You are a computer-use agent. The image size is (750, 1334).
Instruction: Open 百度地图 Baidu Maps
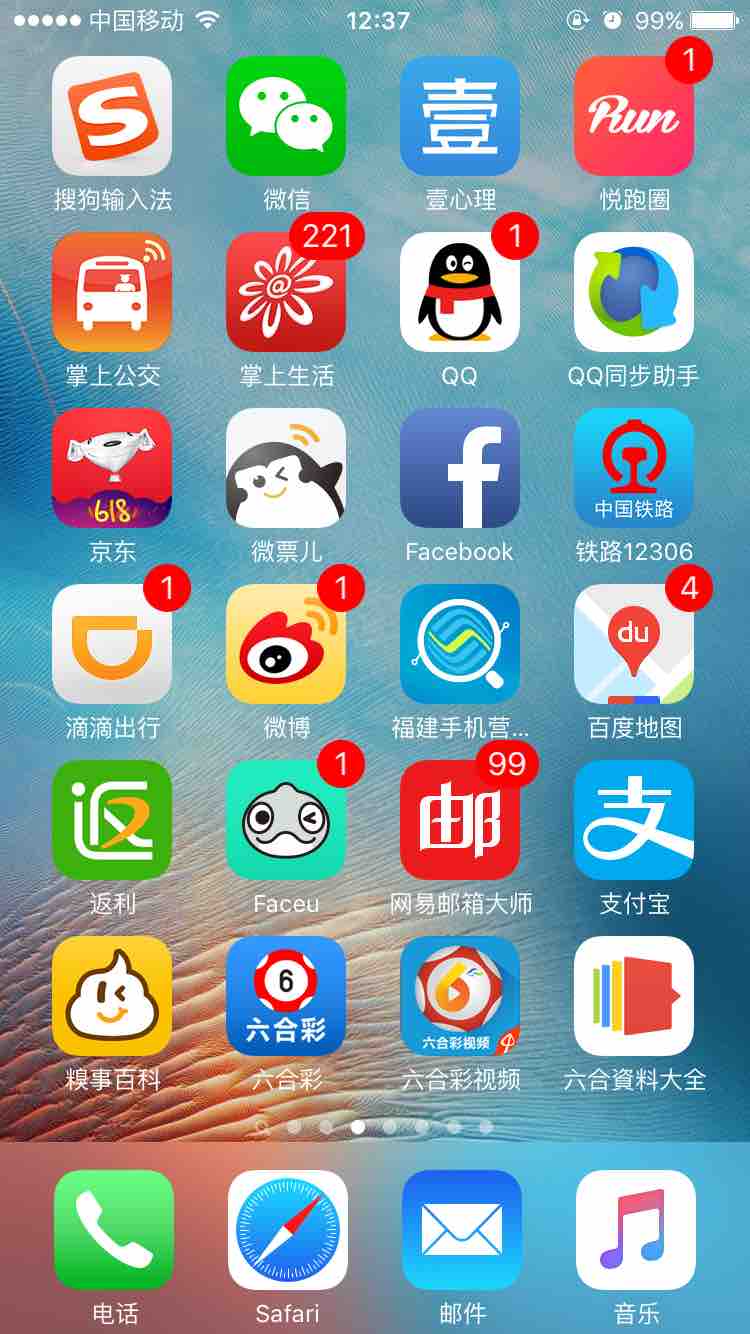(634, 644)
